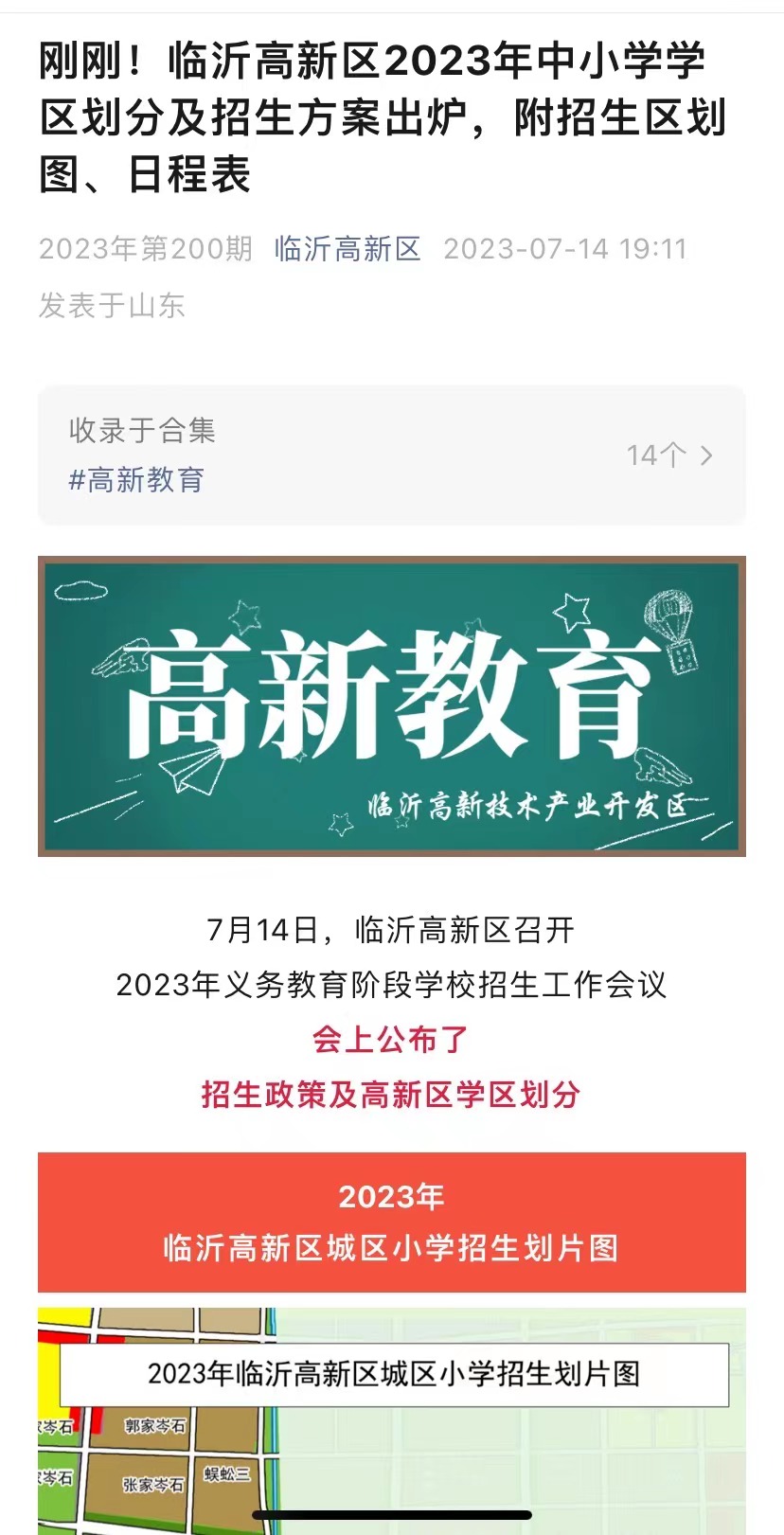The image size is (784, 1535).
Task: Open the #高新教育 collection card
Action: click(391, 455)
